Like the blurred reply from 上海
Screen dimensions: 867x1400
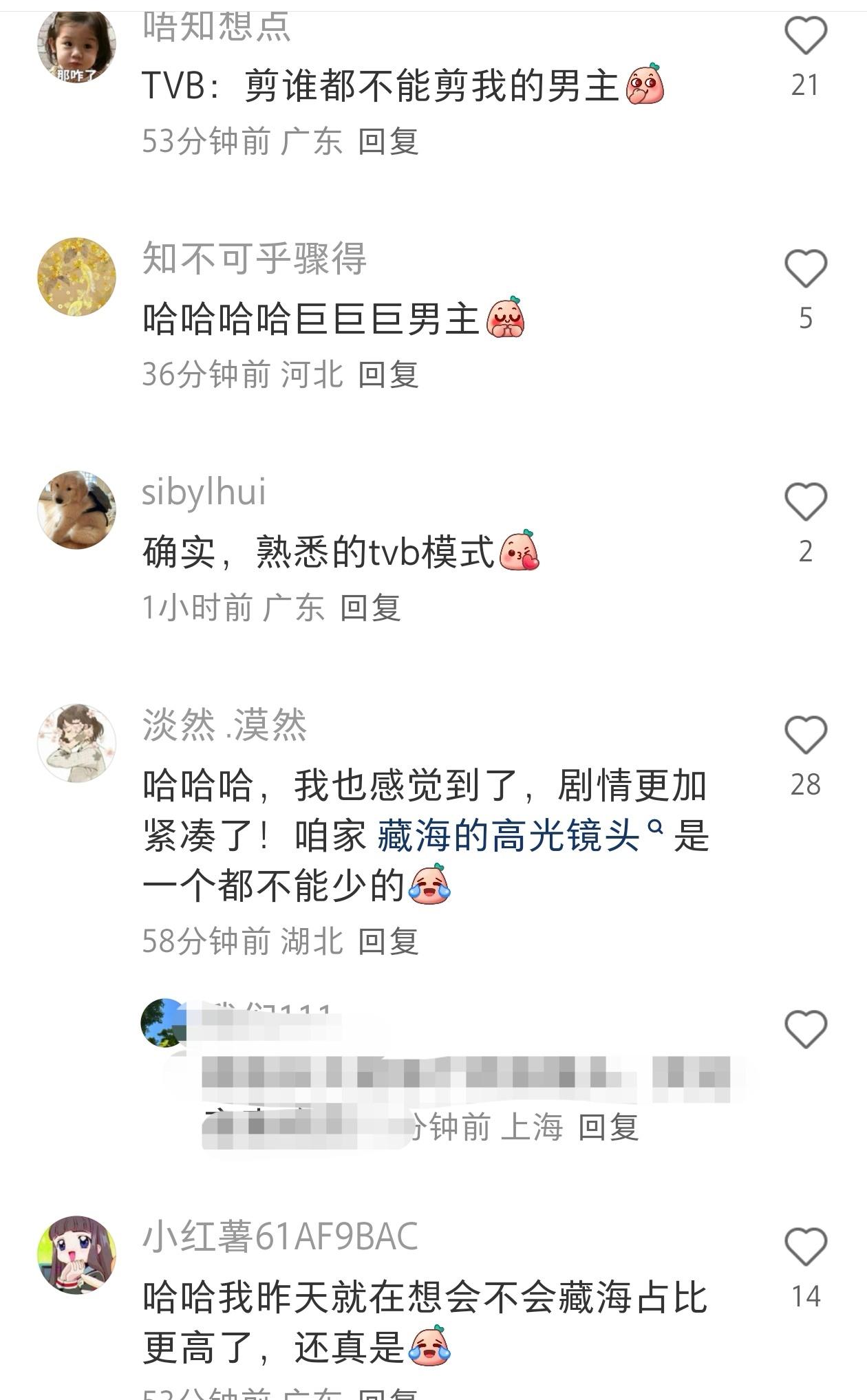[x=806, y=1029]
